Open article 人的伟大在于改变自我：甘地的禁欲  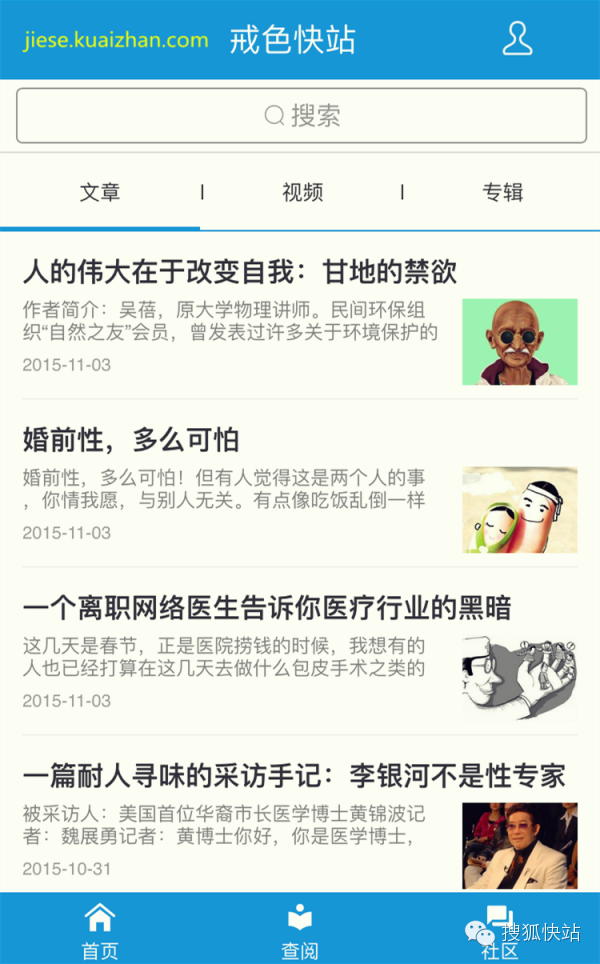240,272
